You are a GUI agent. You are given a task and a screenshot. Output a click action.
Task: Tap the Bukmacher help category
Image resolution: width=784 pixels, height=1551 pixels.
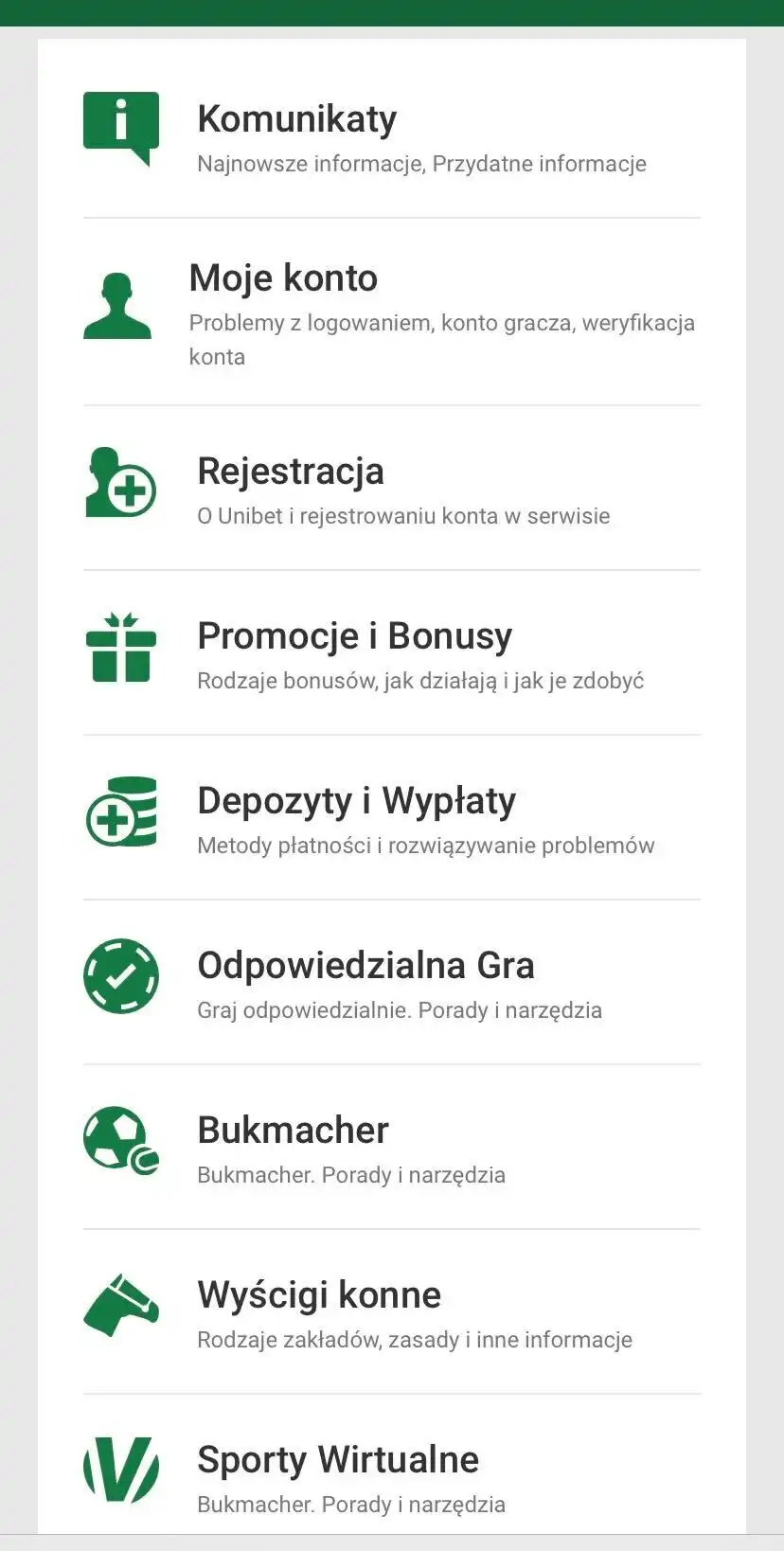(293, 1131)
